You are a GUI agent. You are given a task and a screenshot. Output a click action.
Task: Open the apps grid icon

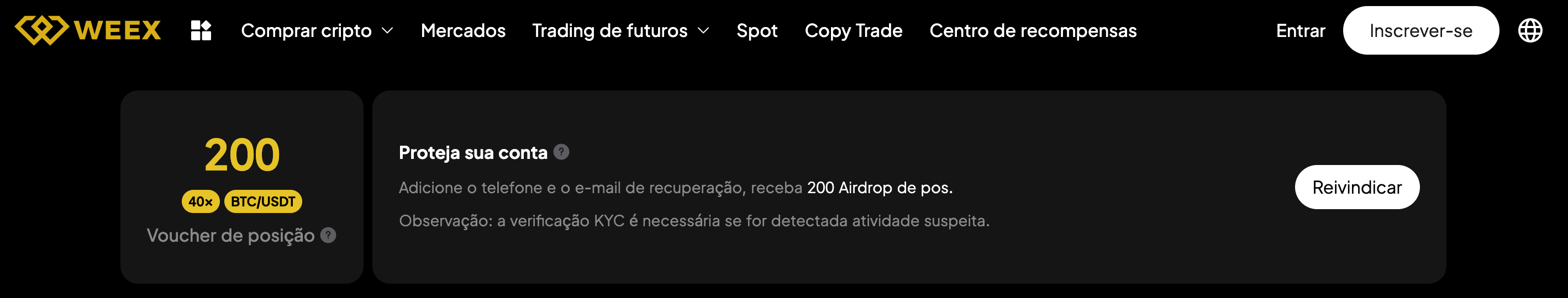[x=200, y=30]
